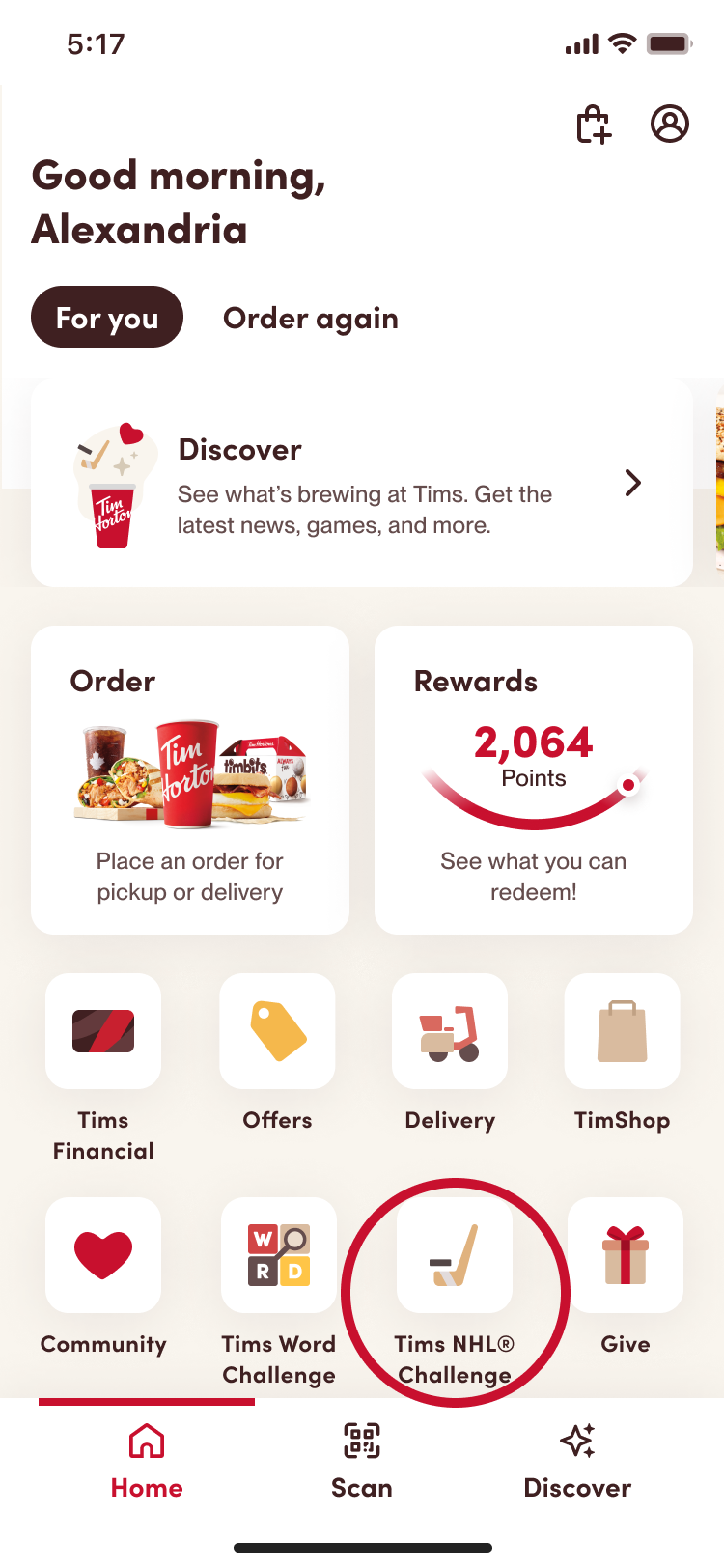The width and height of the screenshot is (724, 1568).
Task: Open the Order card for pickup or delivery
Action: (x=190, y=780)
